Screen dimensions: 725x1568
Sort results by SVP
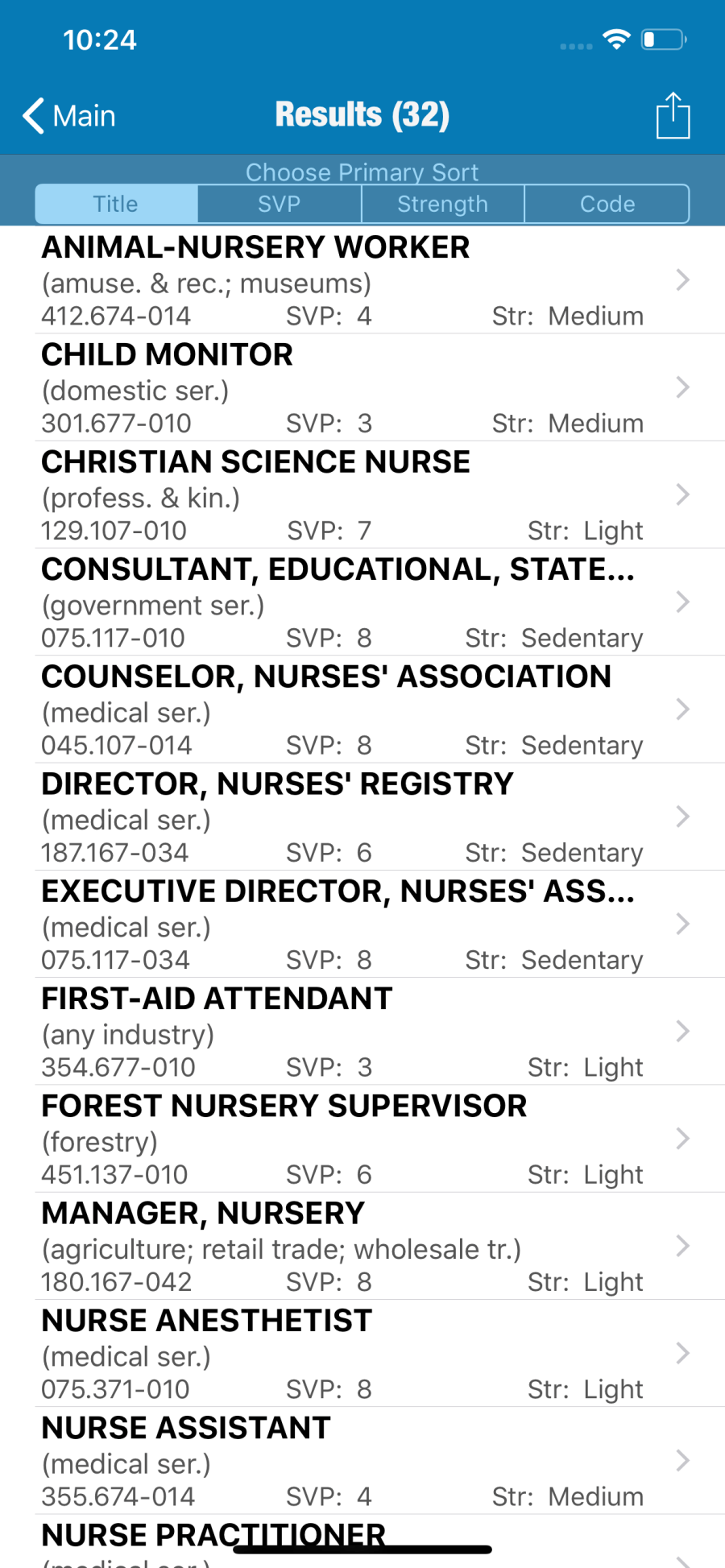coord(279,204)
